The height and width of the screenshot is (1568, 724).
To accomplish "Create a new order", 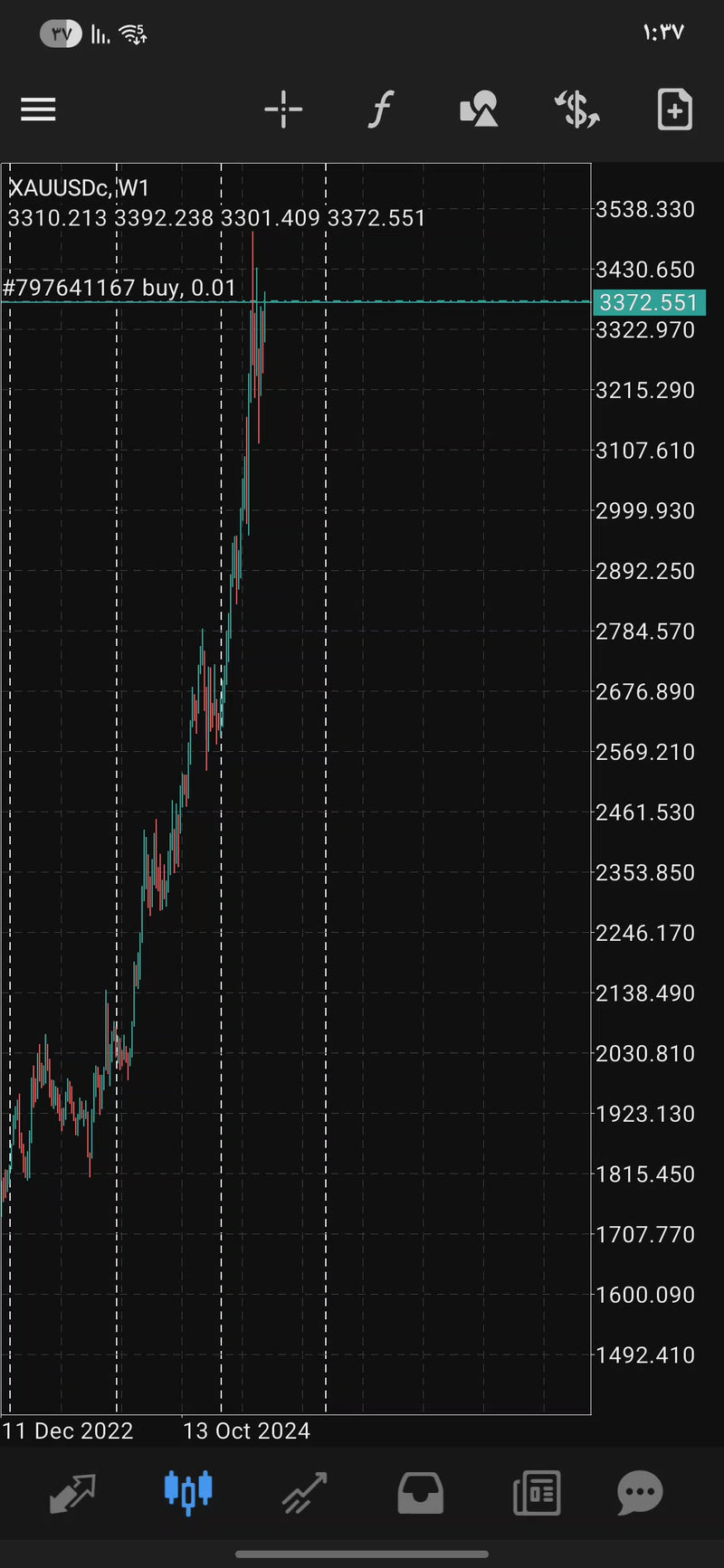I will click(674, 110).
